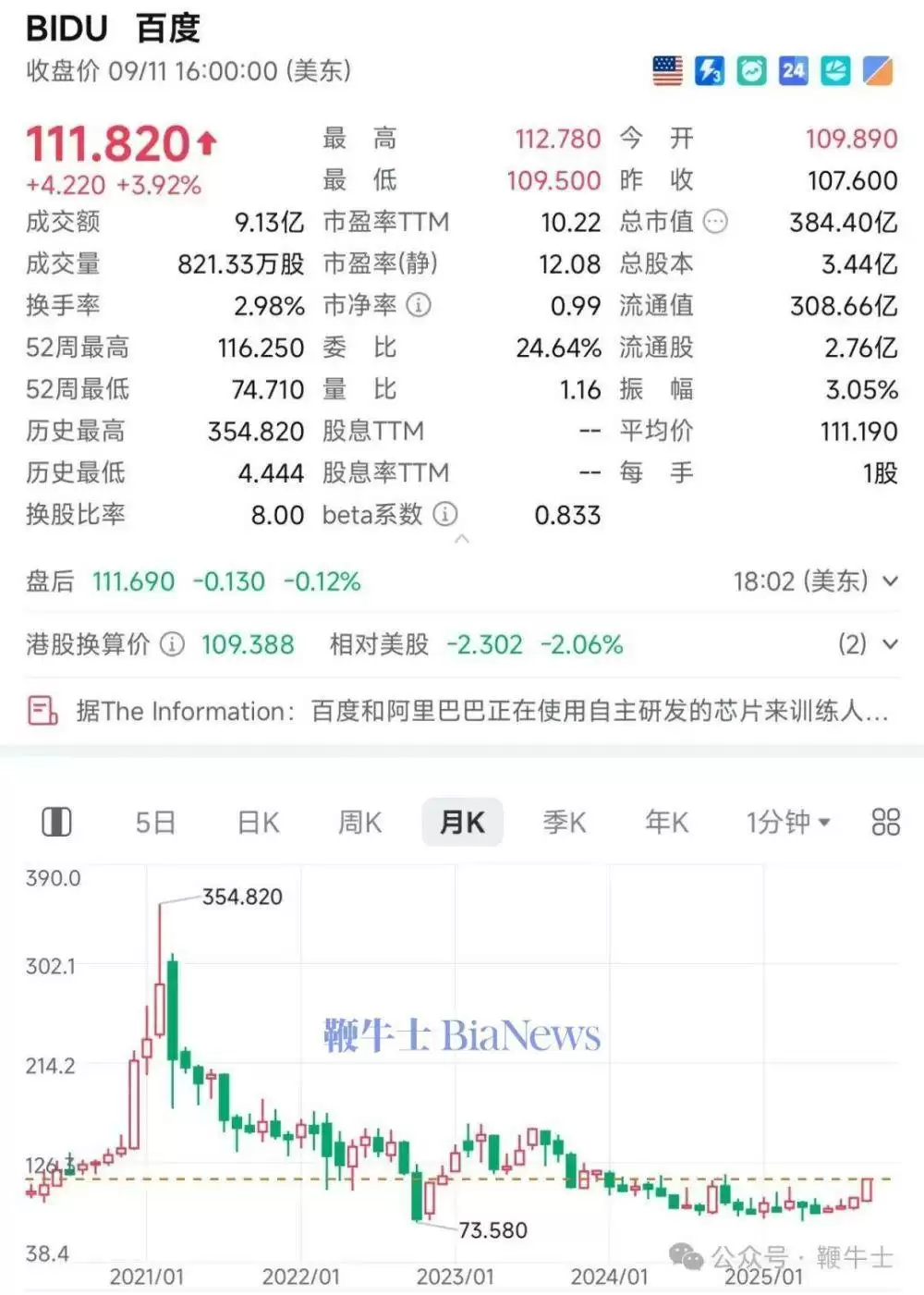924x1295 pixels.
Task: Open the grid indicator icon right of 1分钟
Action: 884,821
